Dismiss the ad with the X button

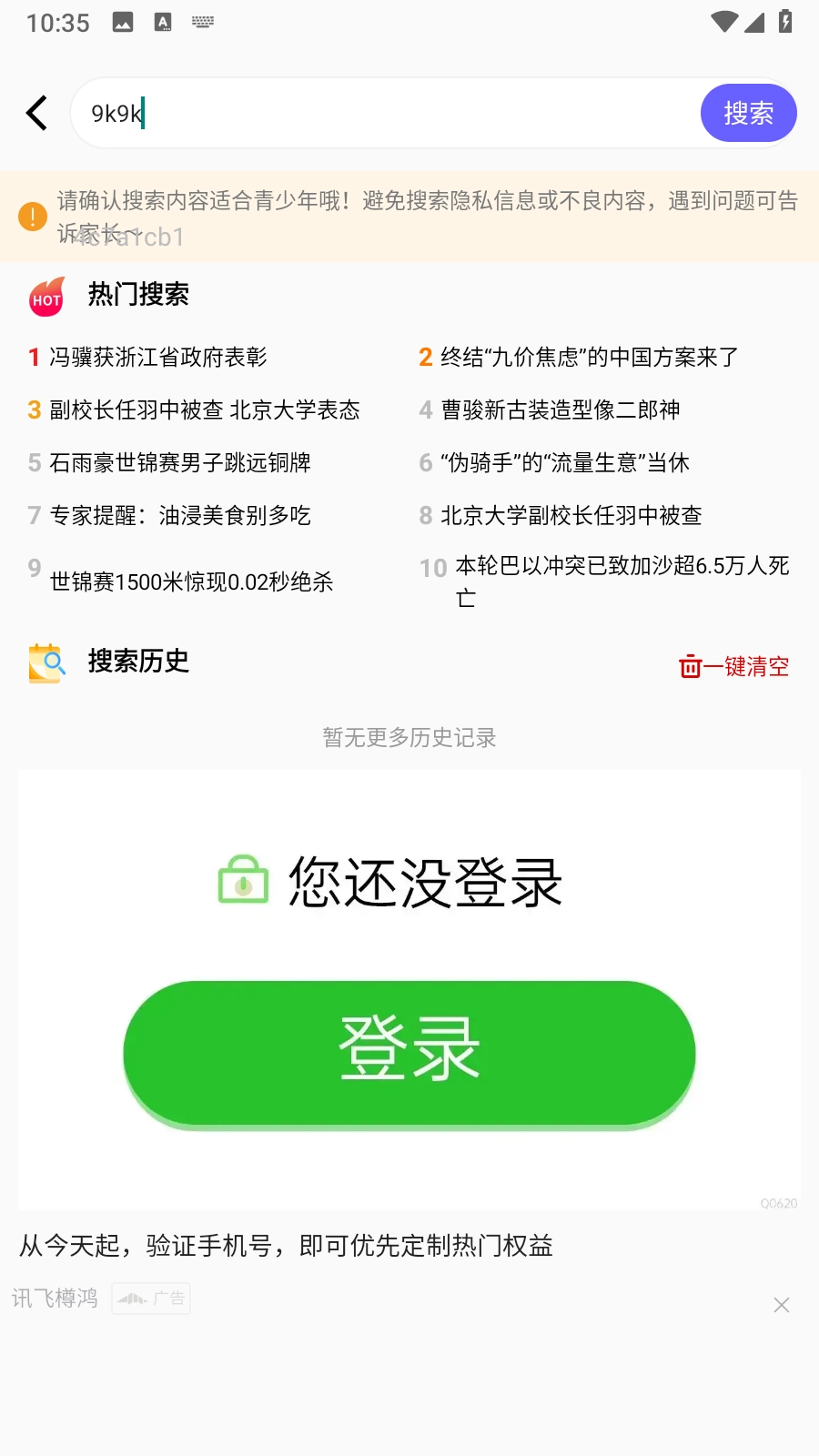click(x=781, y=1304)
